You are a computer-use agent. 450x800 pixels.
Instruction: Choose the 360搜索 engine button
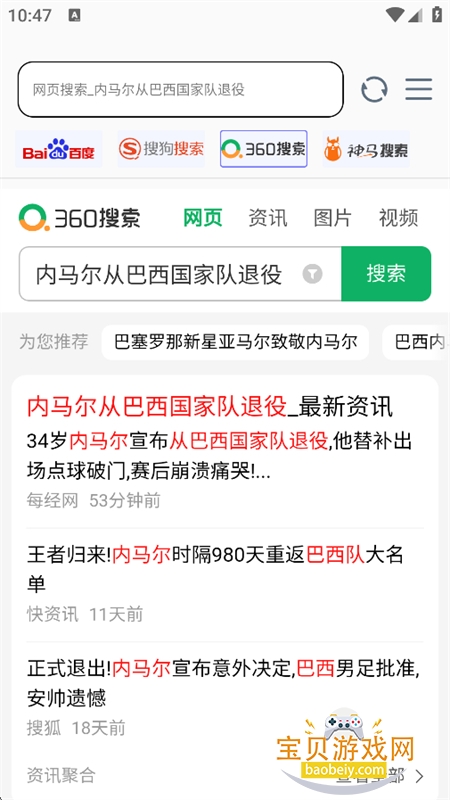[x=263, y=149]
